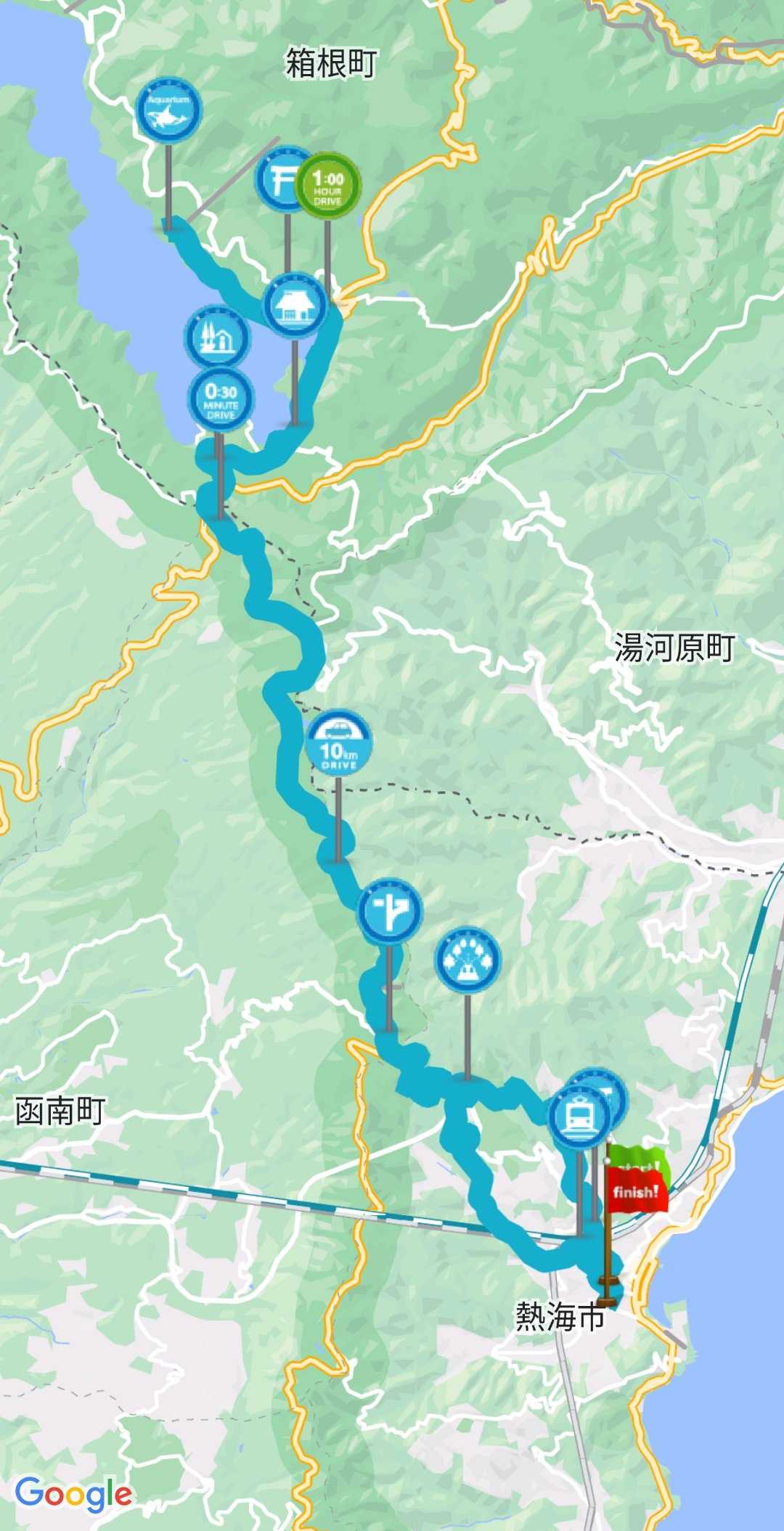Open the road junction marker
The width and height of the screenshot is (784, 1531).
pyautogui.click(x=390, y=912)
